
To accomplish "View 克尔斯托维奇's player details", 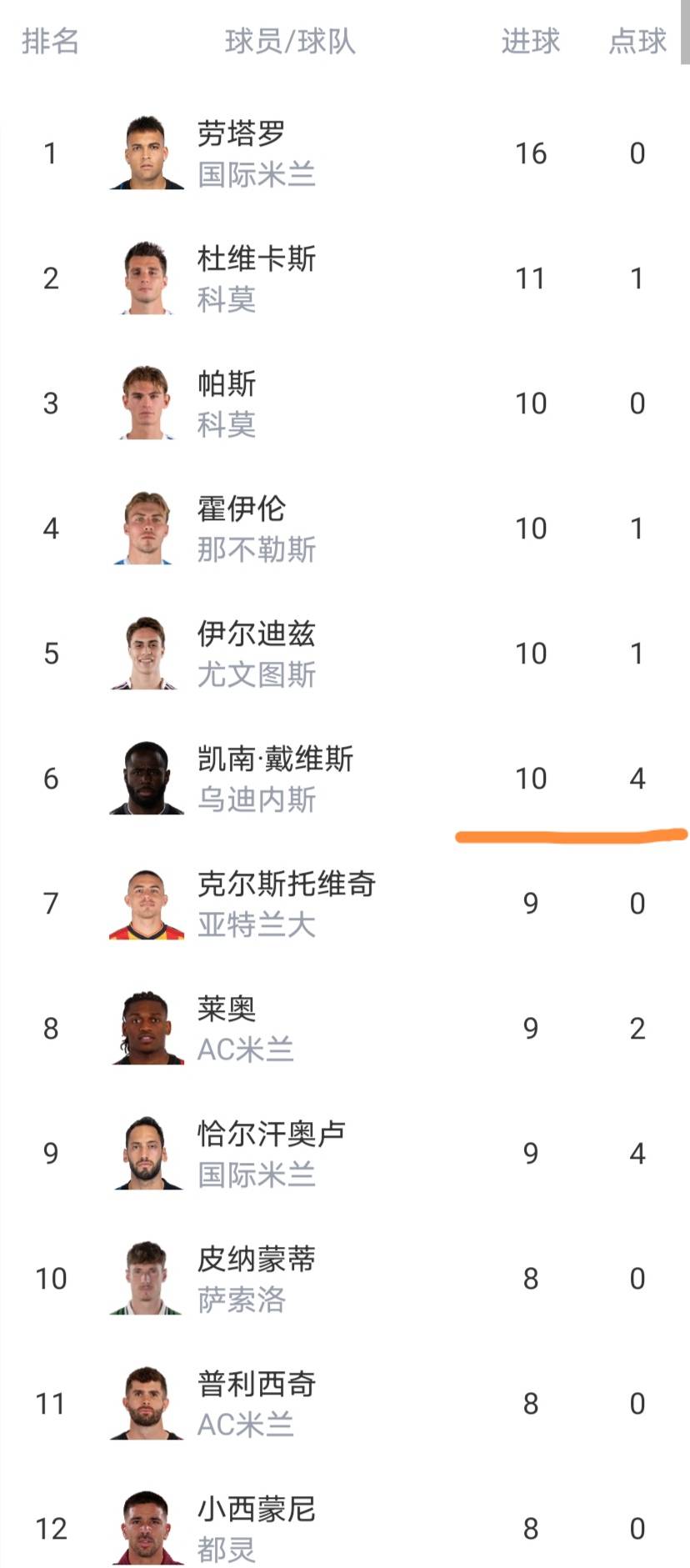I will (x=286, y=884).
